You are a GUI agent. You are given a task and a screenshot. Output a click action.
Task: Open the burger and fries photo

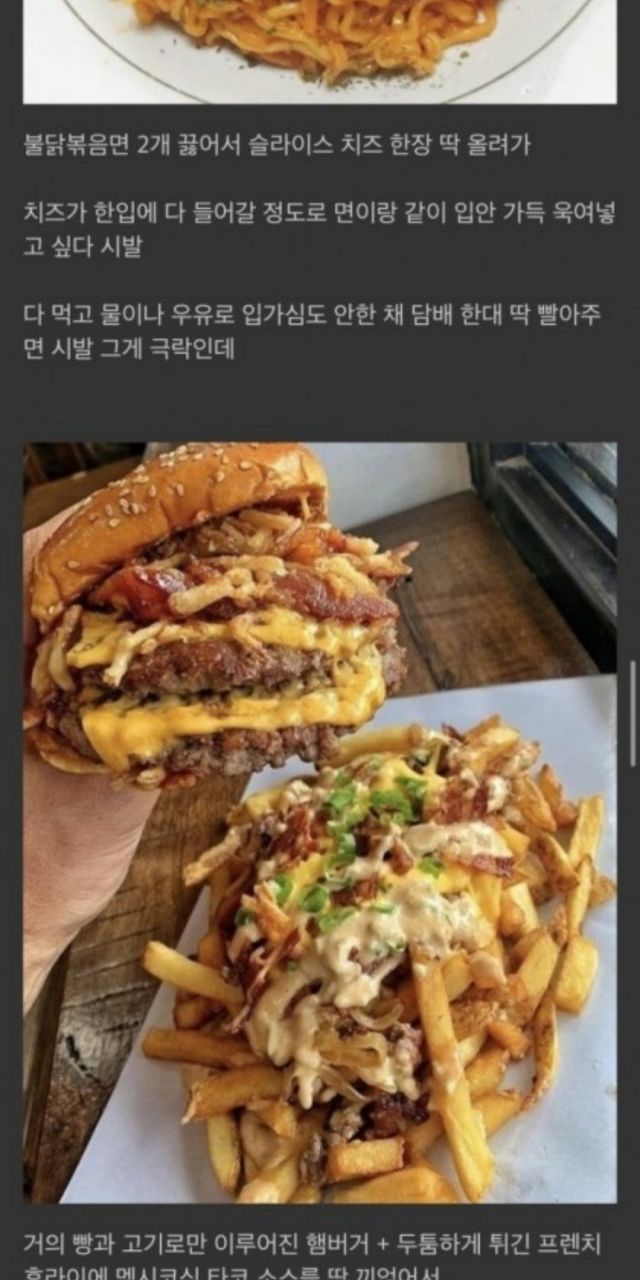320,822
